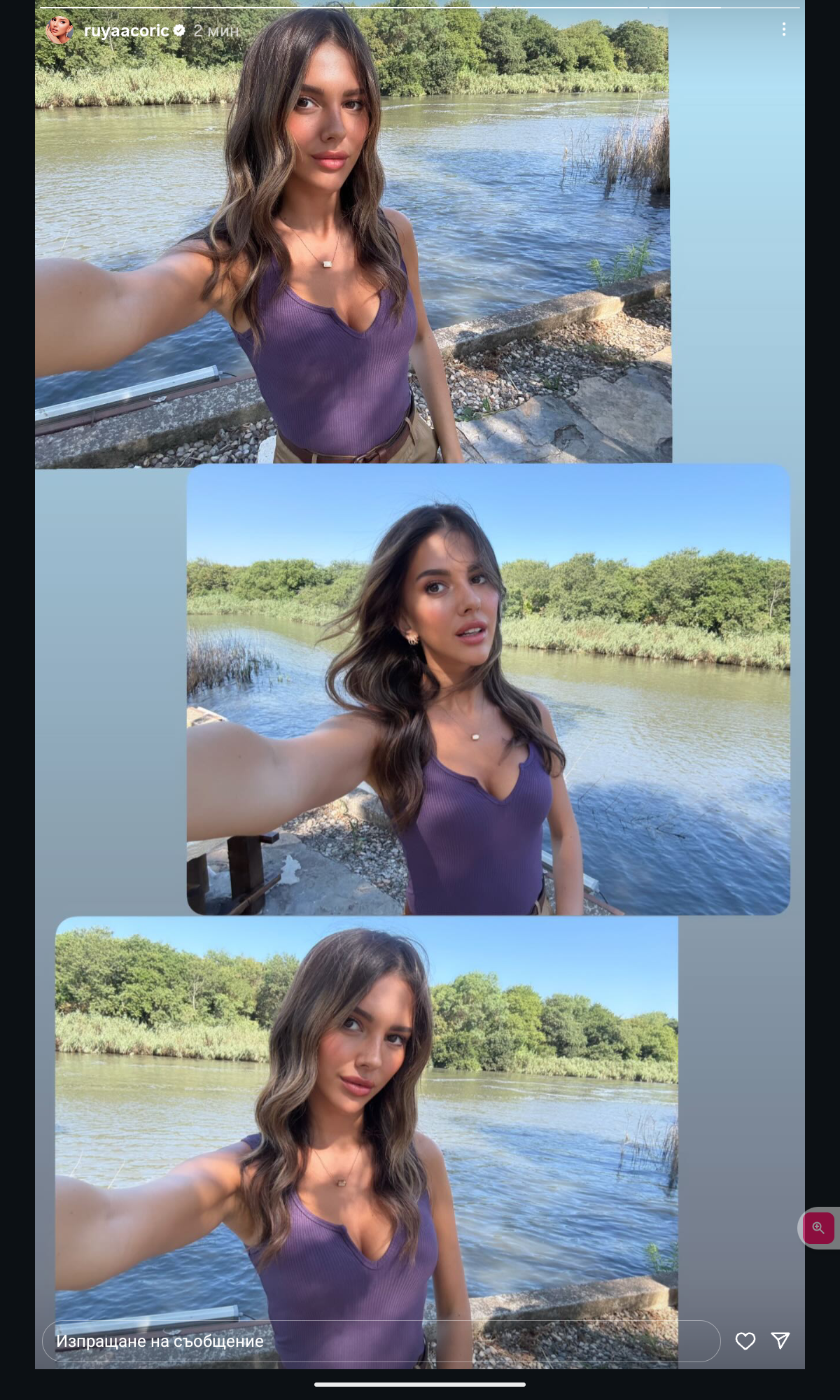Tap the ruyaacoric username
Viewport: 840px width, 1400px height.
point(127,31)
